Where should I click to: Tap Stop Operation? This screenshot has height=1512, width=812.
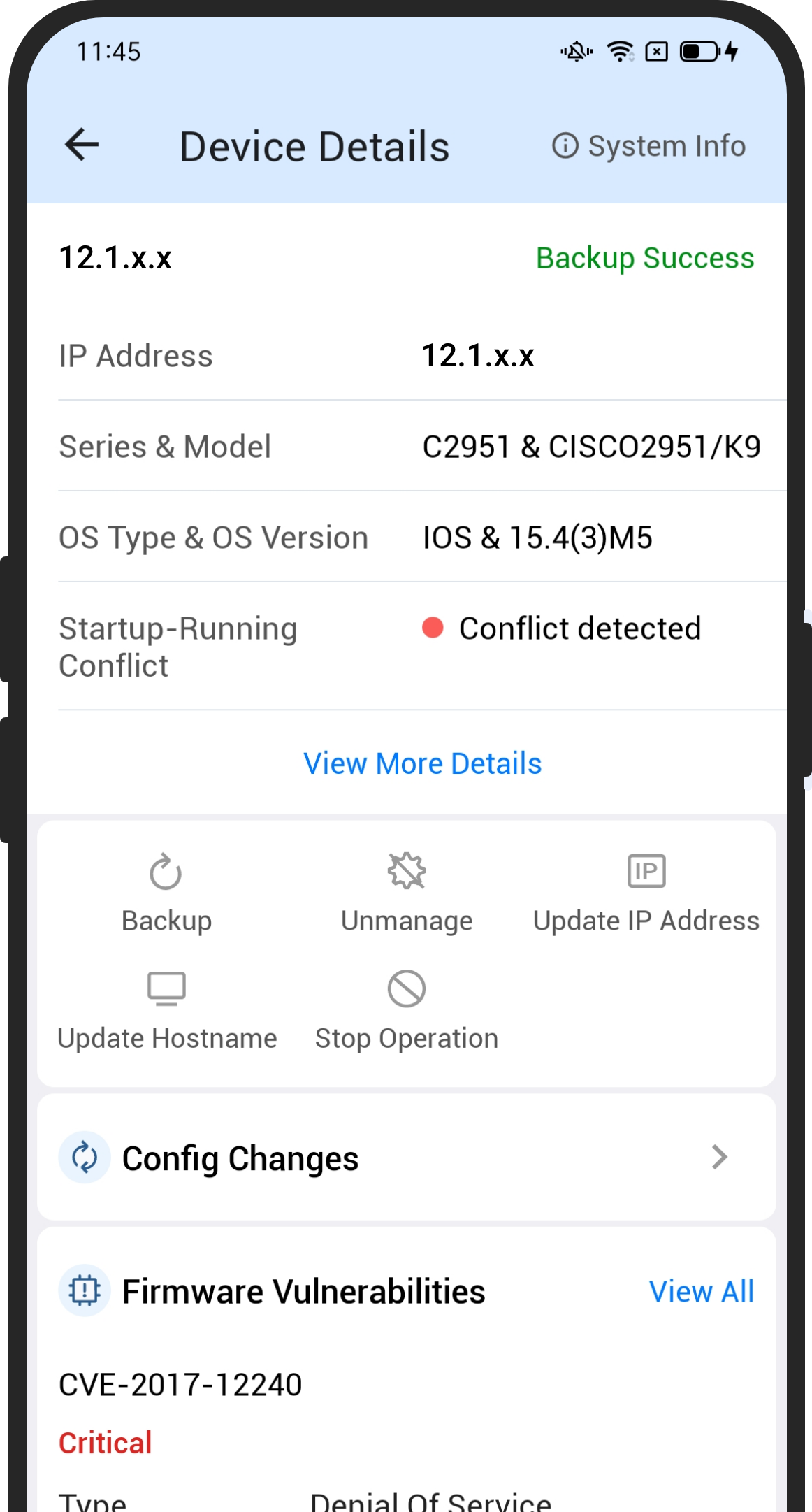[x=406, y=1010]
